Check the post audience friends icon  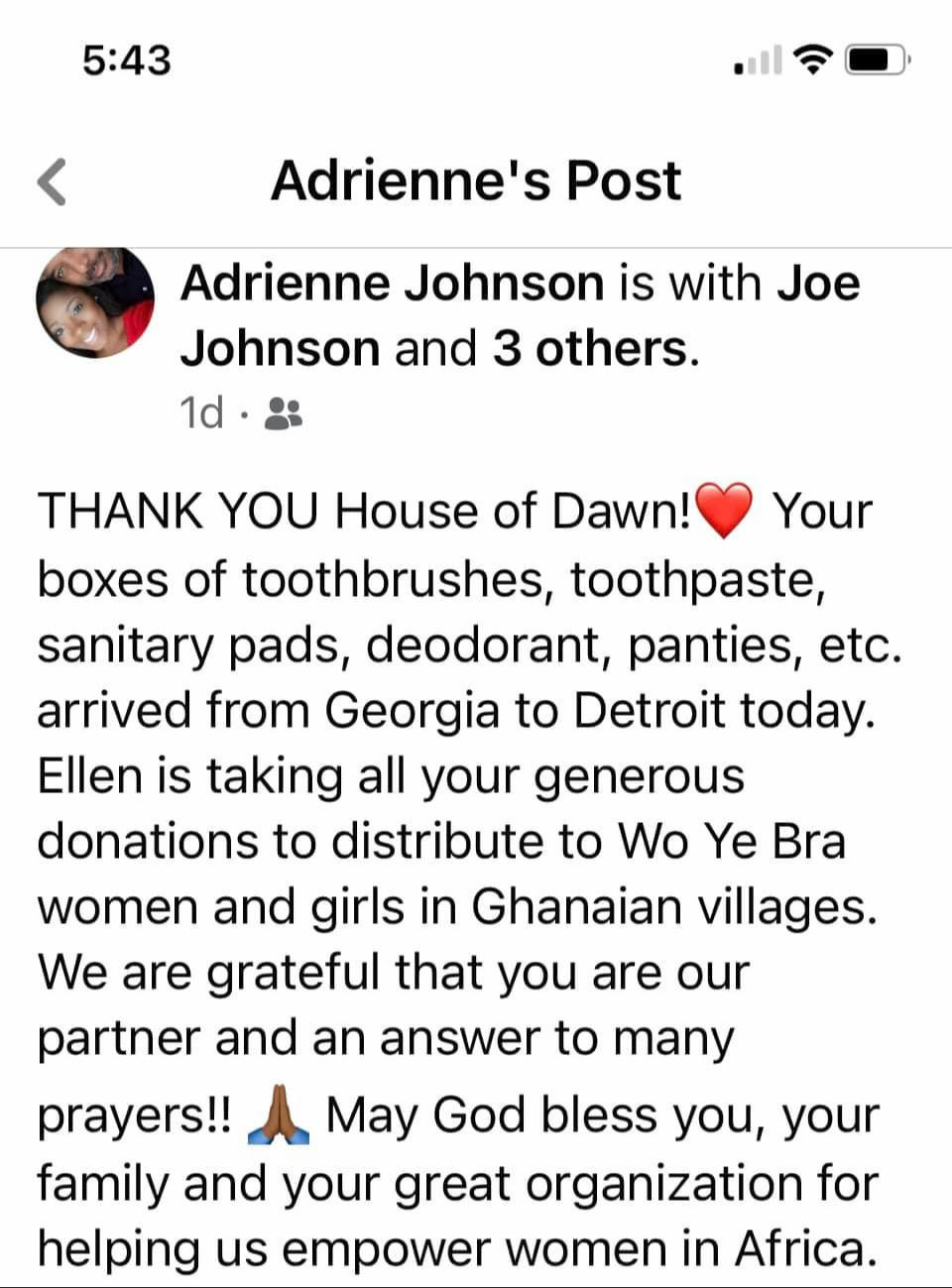point(284,412)
